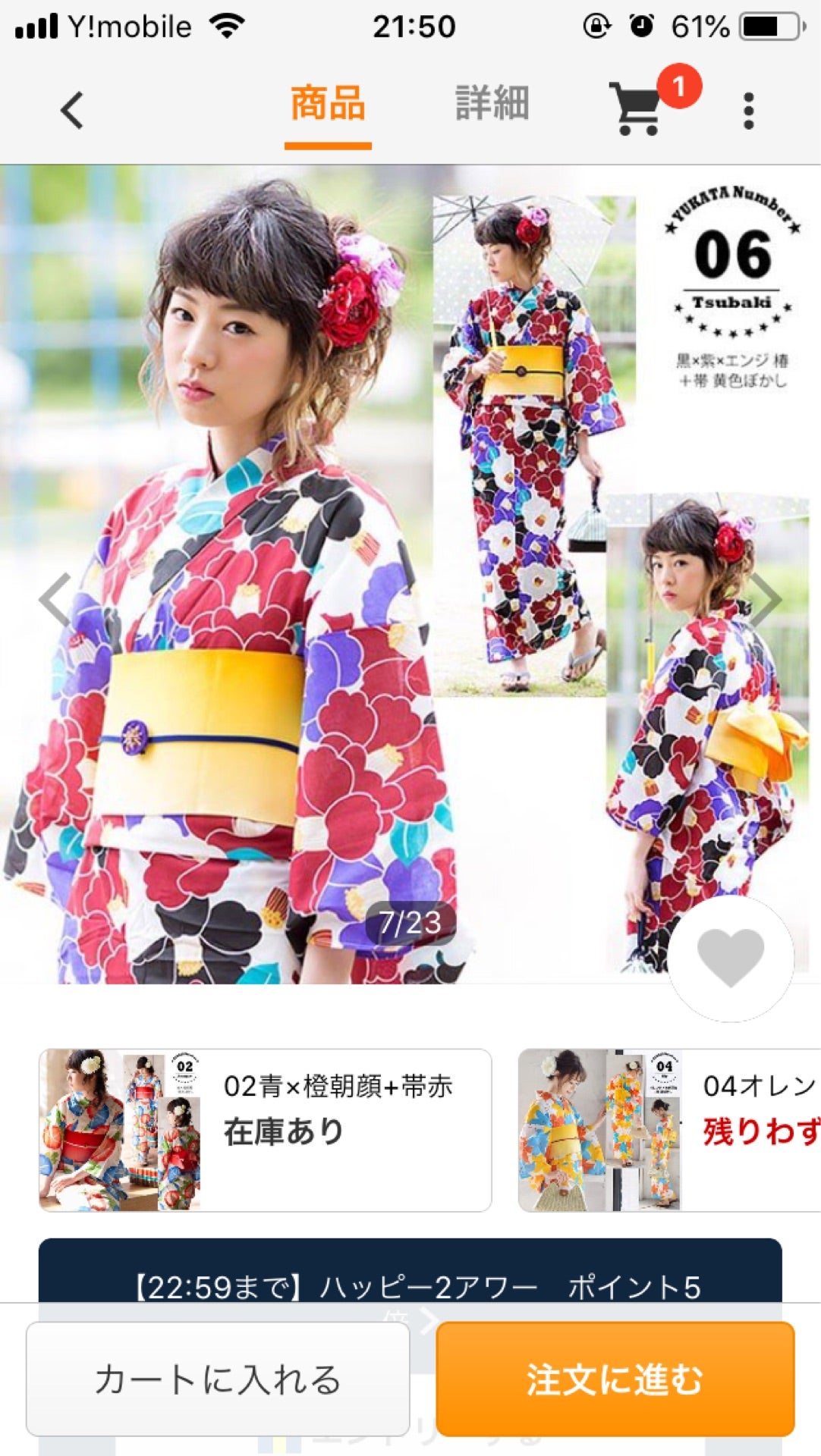Viewport: 821px width, 1456px height.
Task: Select the 04 orange variation card
Action: [x=668, y=1130]
